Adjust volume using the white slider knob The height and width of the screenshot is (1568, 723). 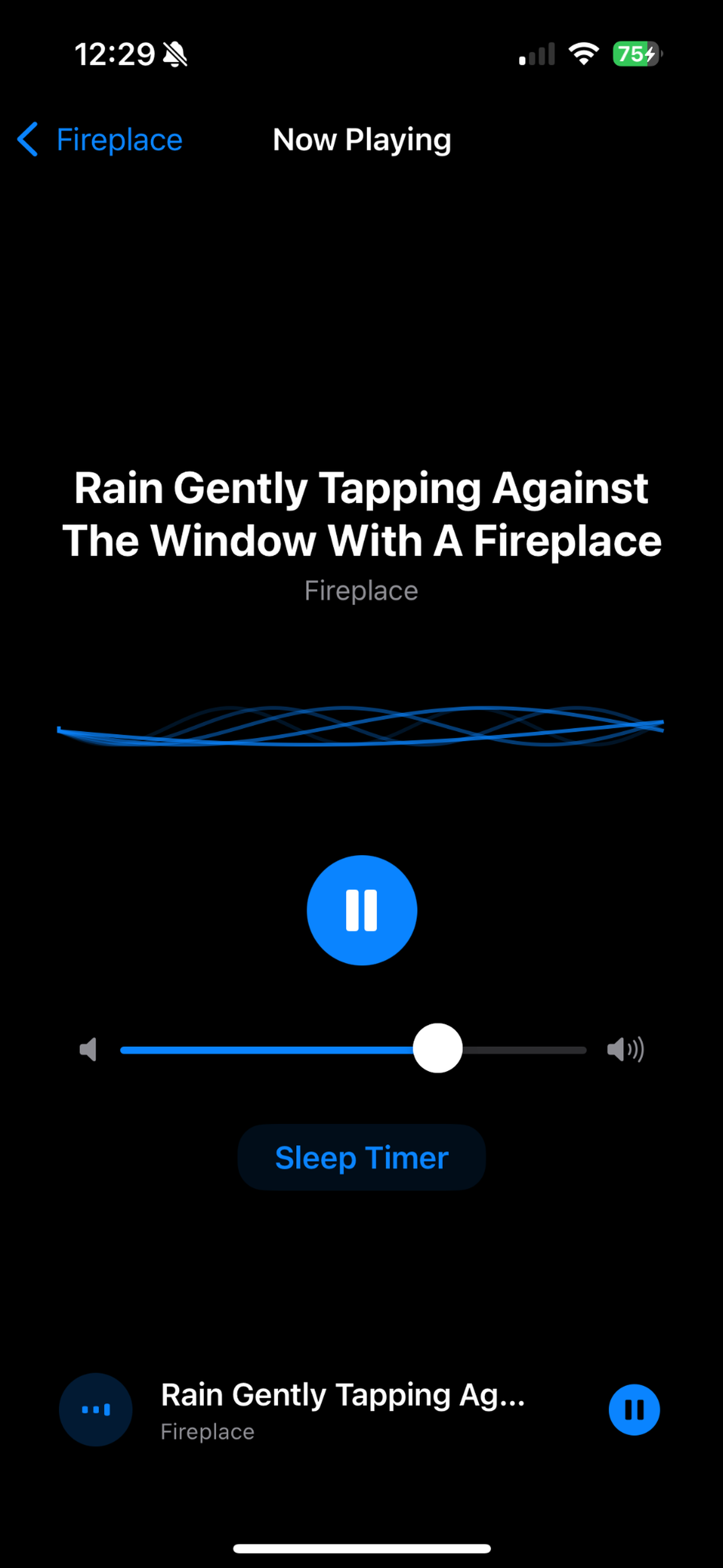tap(438, 1049)
